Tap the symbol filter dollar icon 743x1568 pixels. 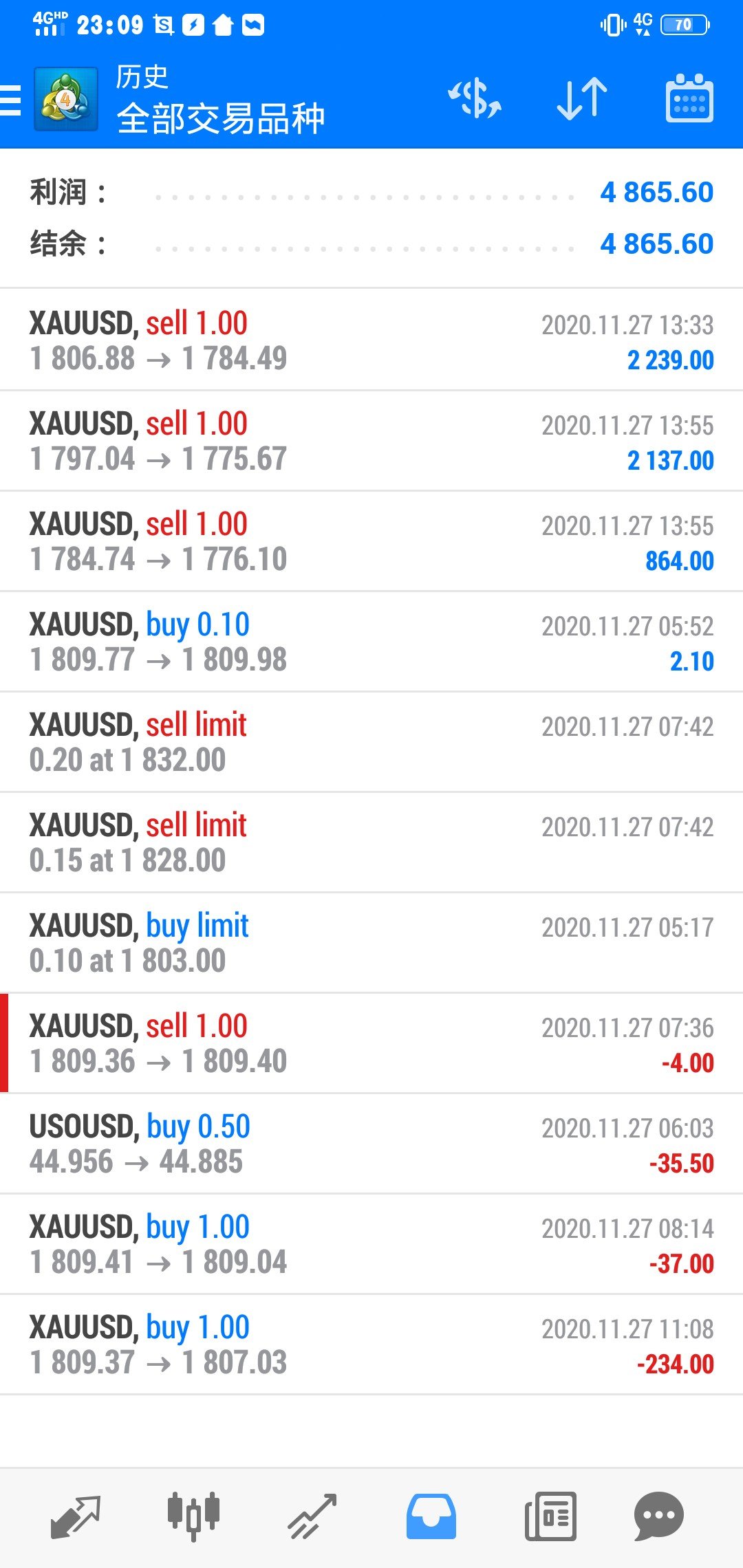[x=475, y=99]
